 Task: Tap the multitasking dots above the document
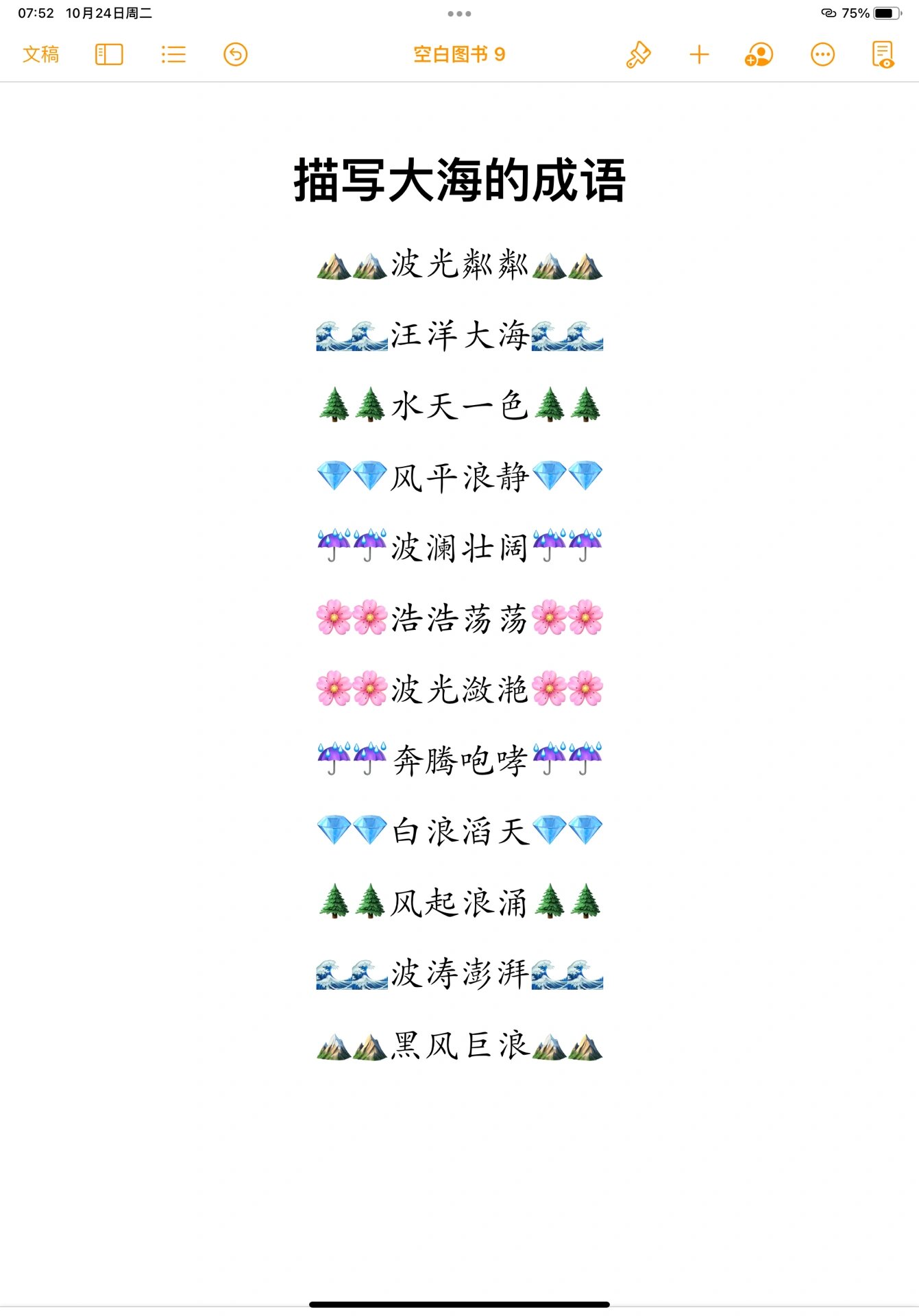(x=459, y=14)
